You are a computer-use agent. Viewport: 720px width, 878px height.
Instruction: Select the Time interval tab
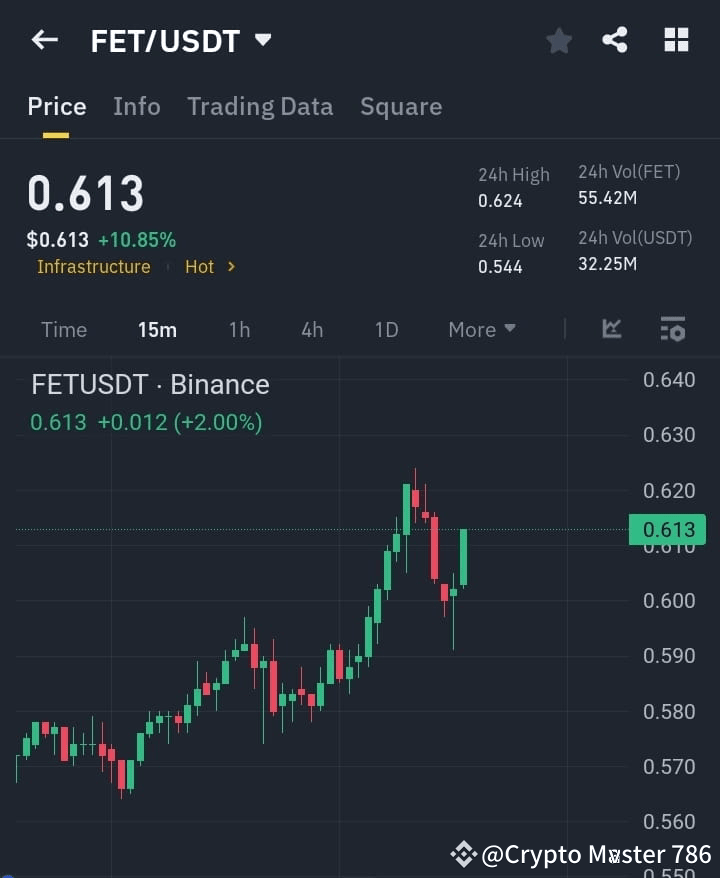64,329
